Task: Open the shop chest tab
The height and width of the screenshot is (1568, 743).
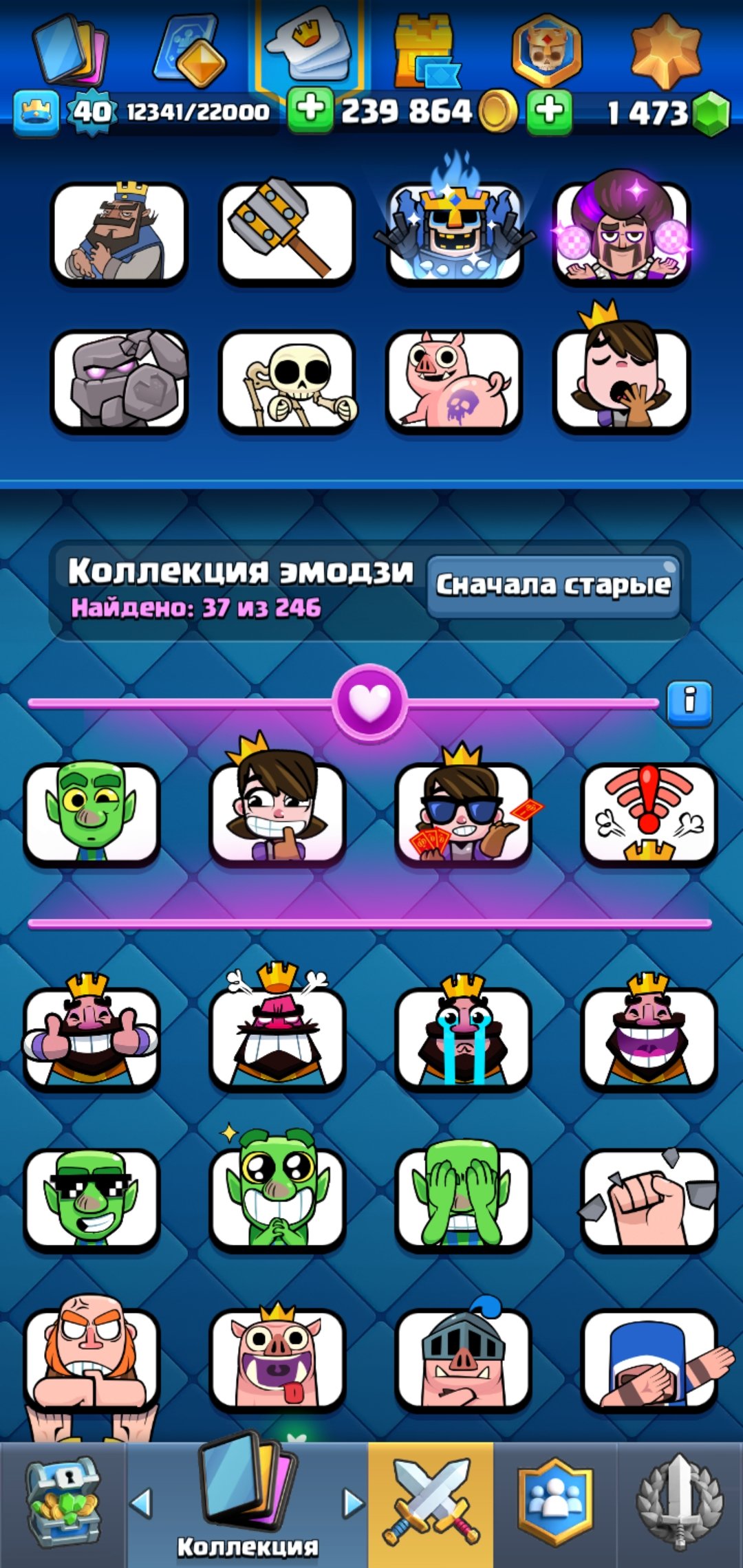Action: [62, 1505]
